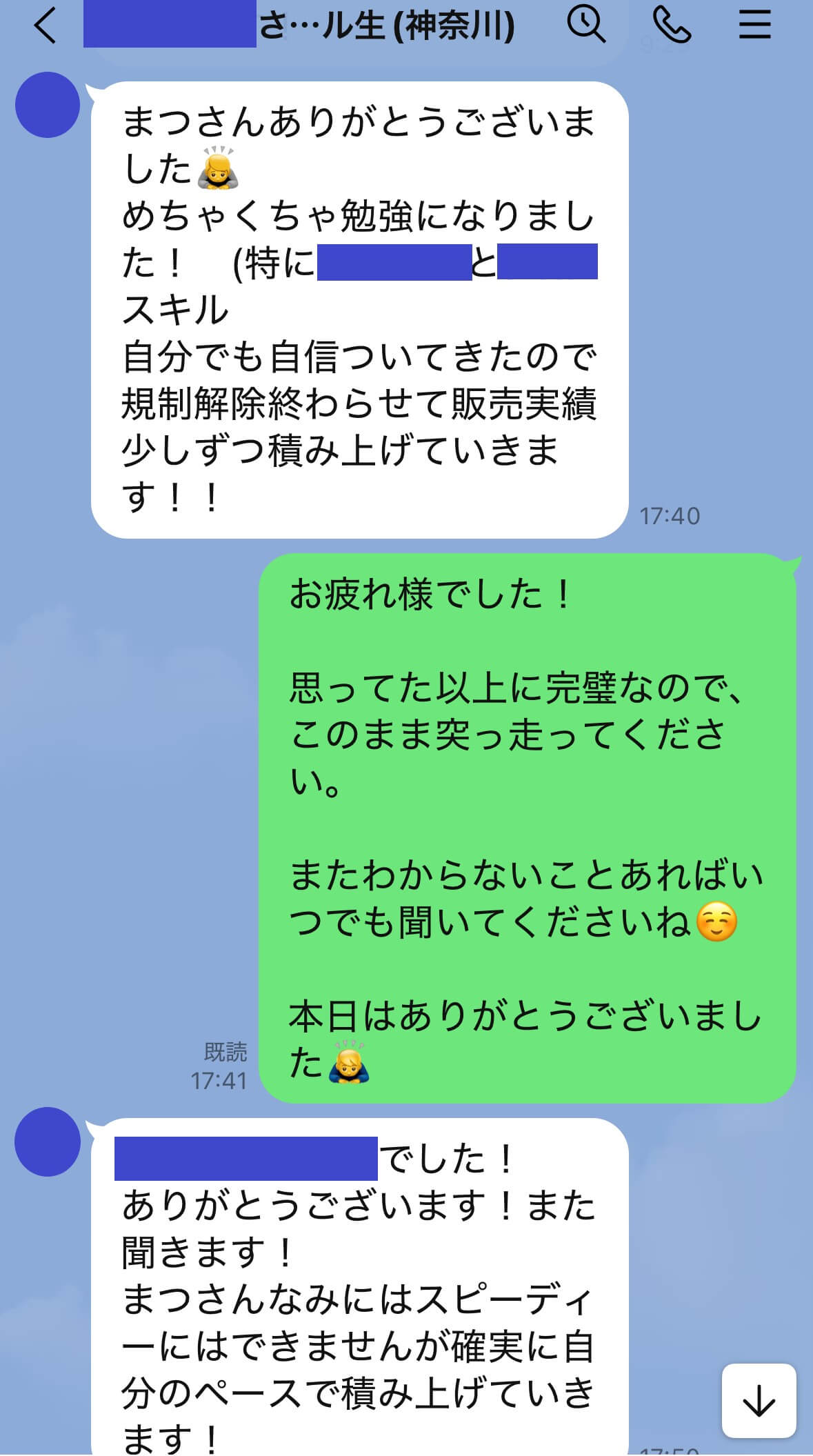Jump to the latest message
Screen dimensions: 813x1456
pyautogui.click(x=759, y=1401)
